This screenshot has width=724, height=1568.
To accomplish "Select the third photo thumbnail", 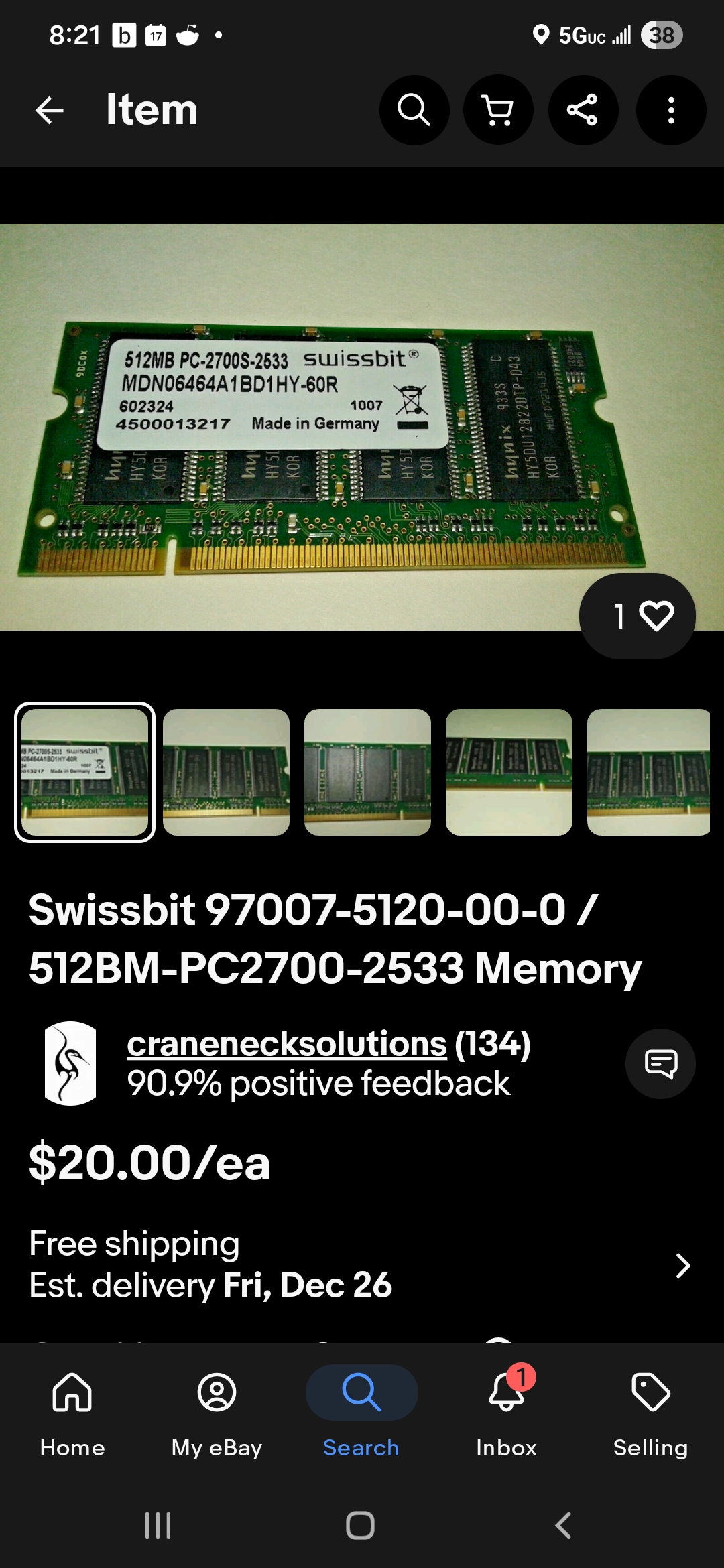I will 367,772.
